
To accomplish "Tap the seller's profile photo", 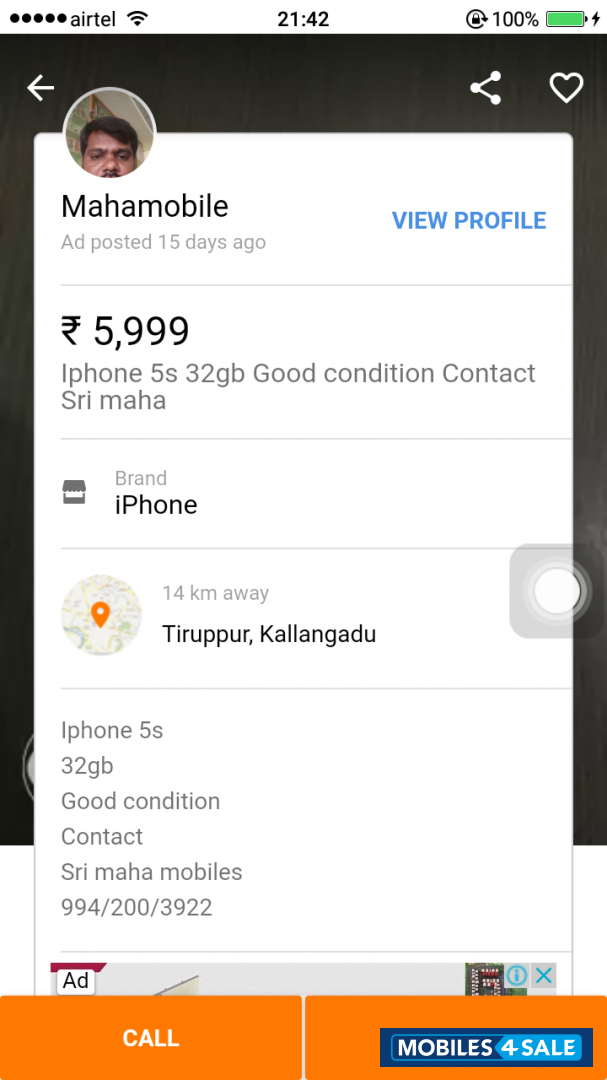I will coord(109,135).
